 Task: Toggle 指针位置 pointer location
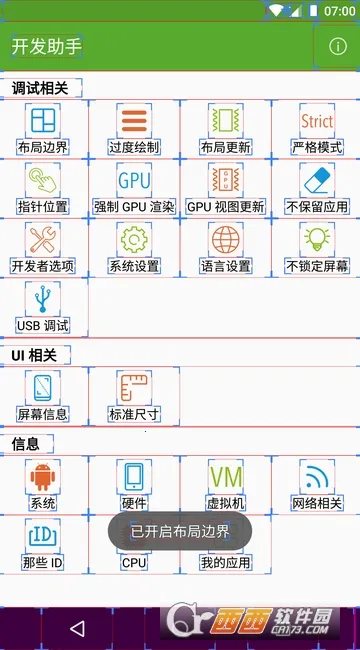click(x=44, y=189)
